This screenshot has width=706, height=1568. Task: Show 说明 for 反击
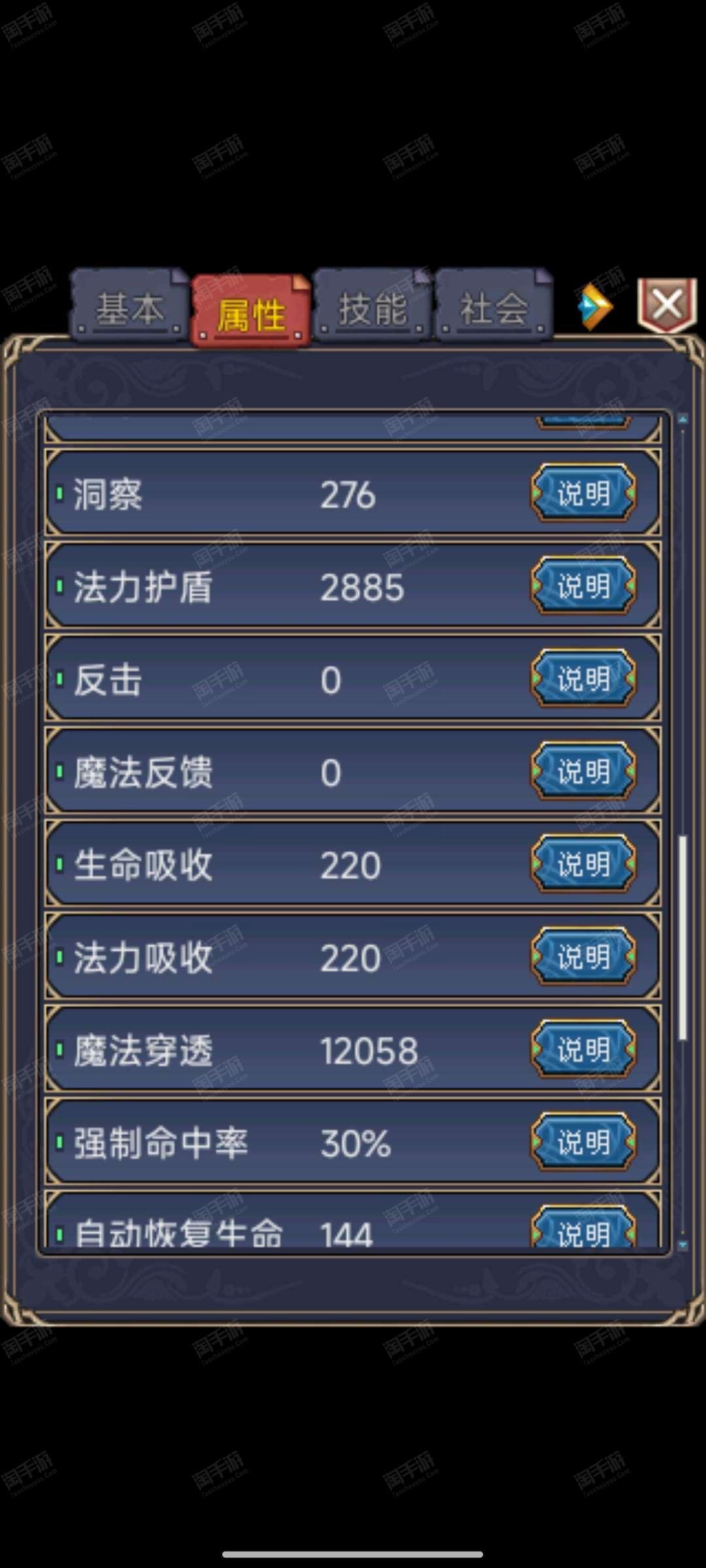[x=583, y=678]
